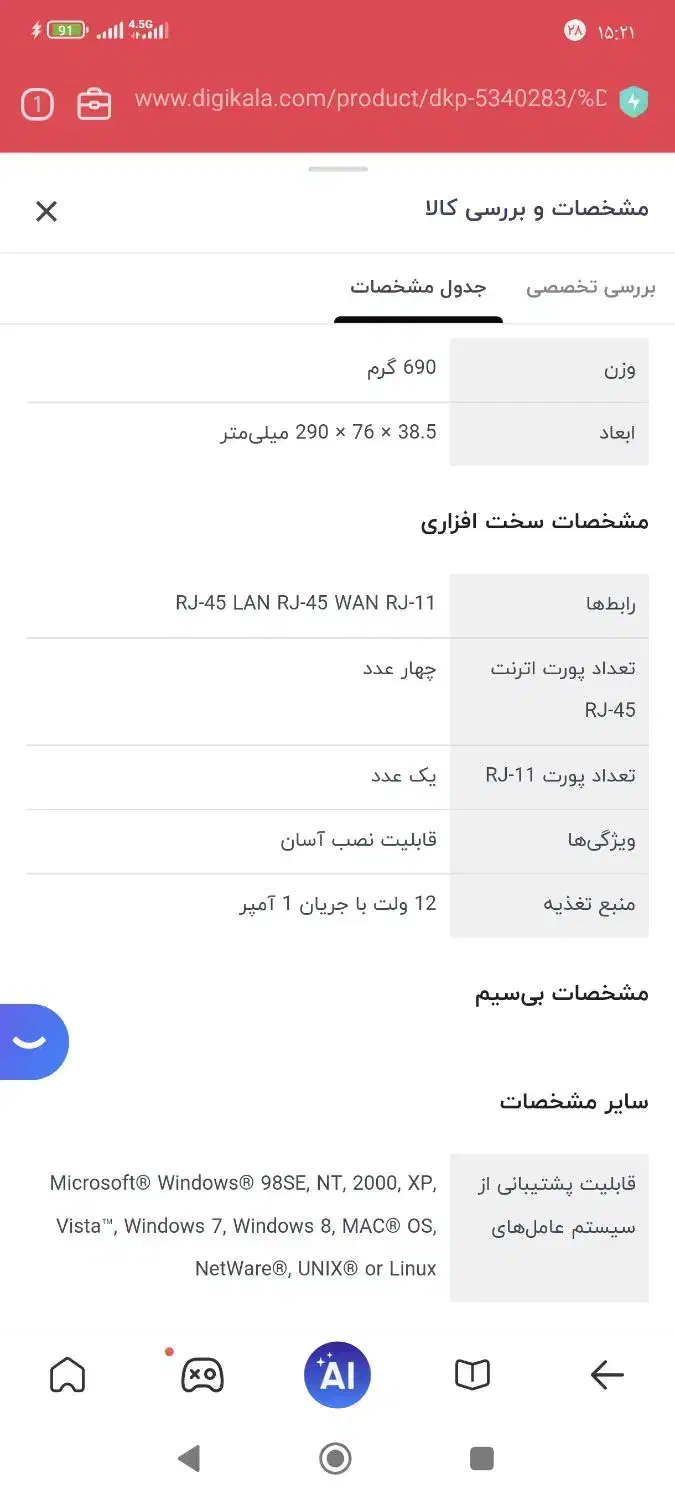Select the جدول مشخصات tab
675x1500 pixels.
coord(418,287)
